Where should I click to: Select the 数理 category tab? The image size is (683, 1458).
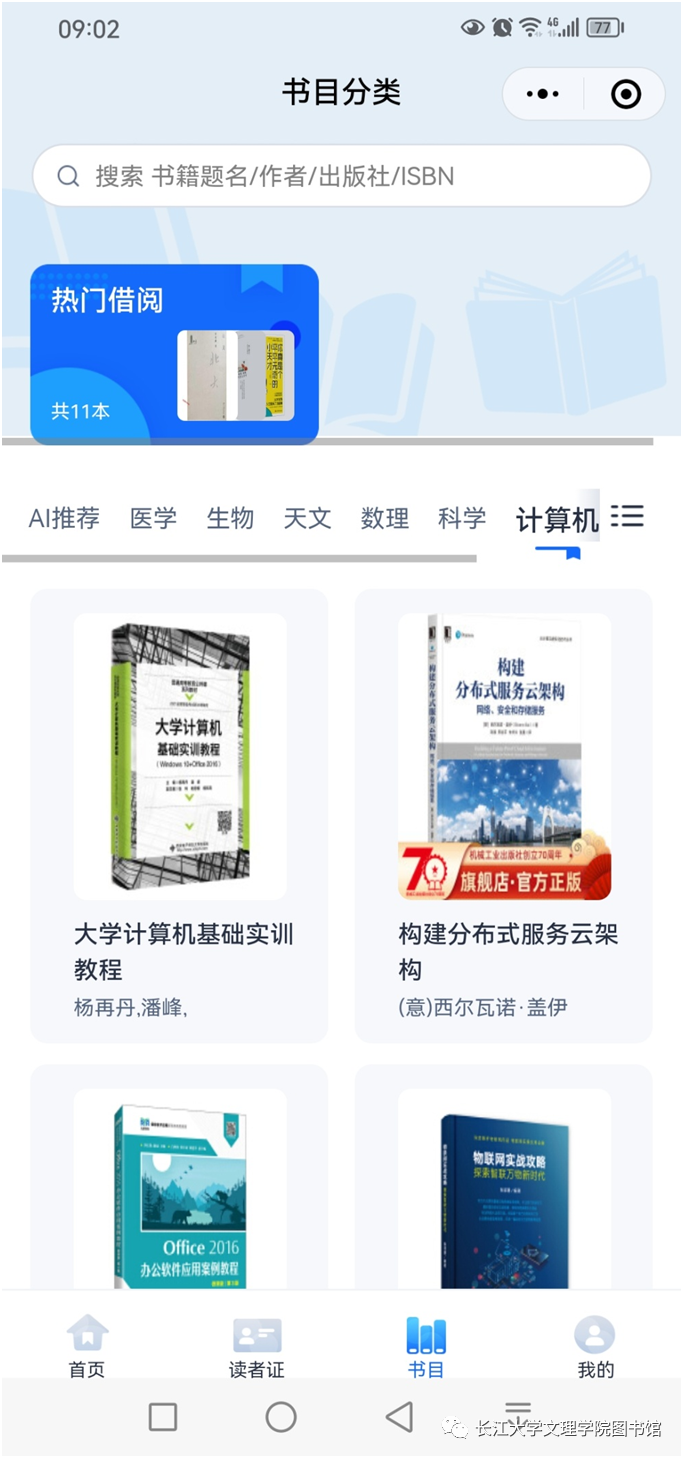click(385, 518)
